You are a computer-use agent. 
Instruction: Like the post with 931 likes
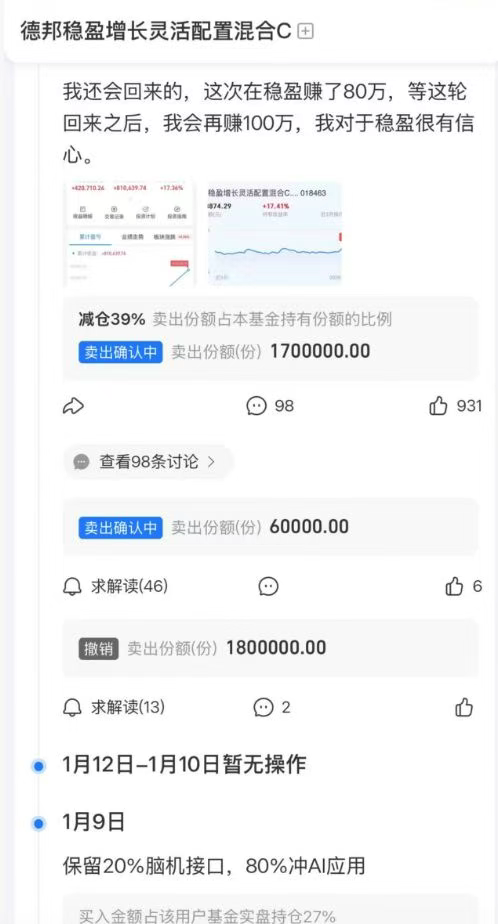pyautogui.click(x=456, y=405)
